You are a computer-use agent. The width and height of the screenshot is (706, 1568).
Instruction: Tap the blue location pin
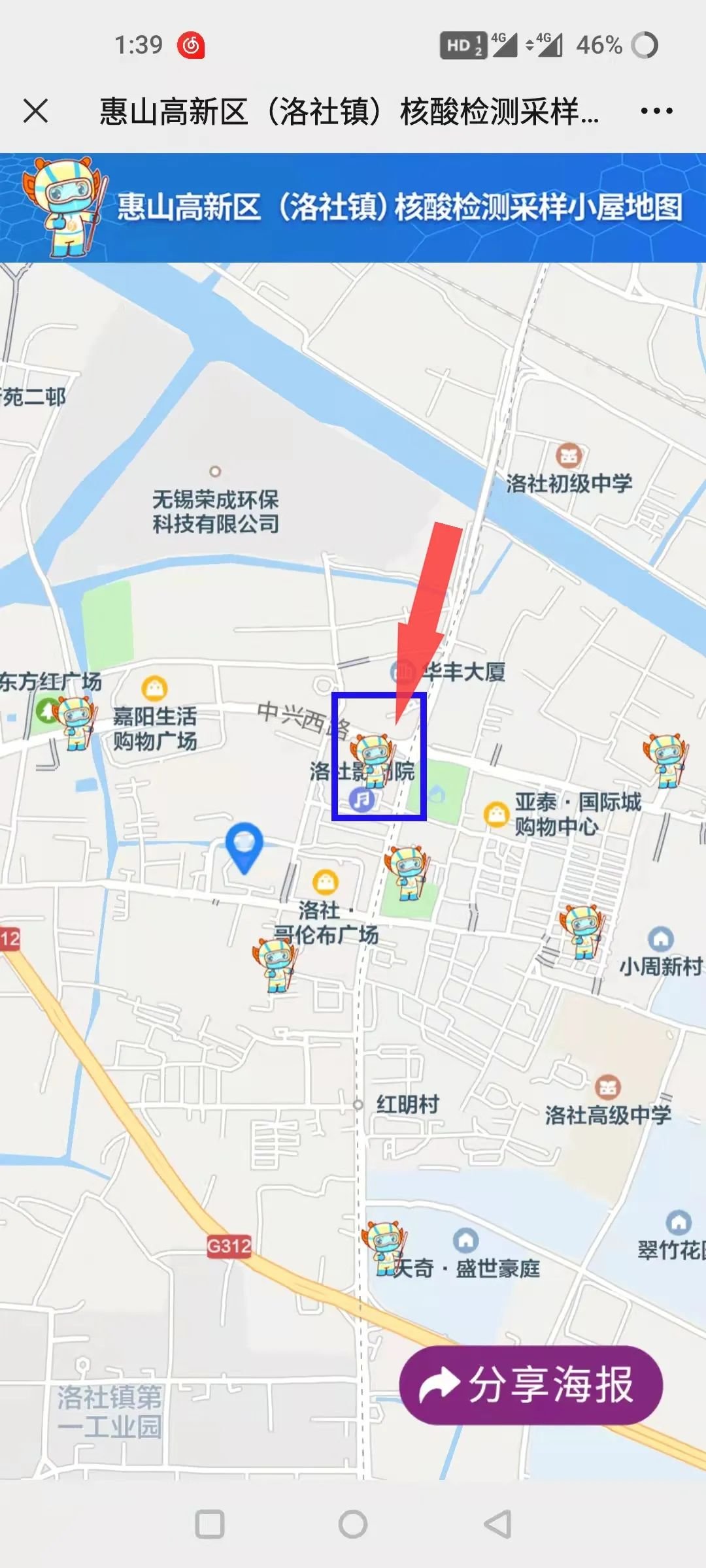(244, 847)
